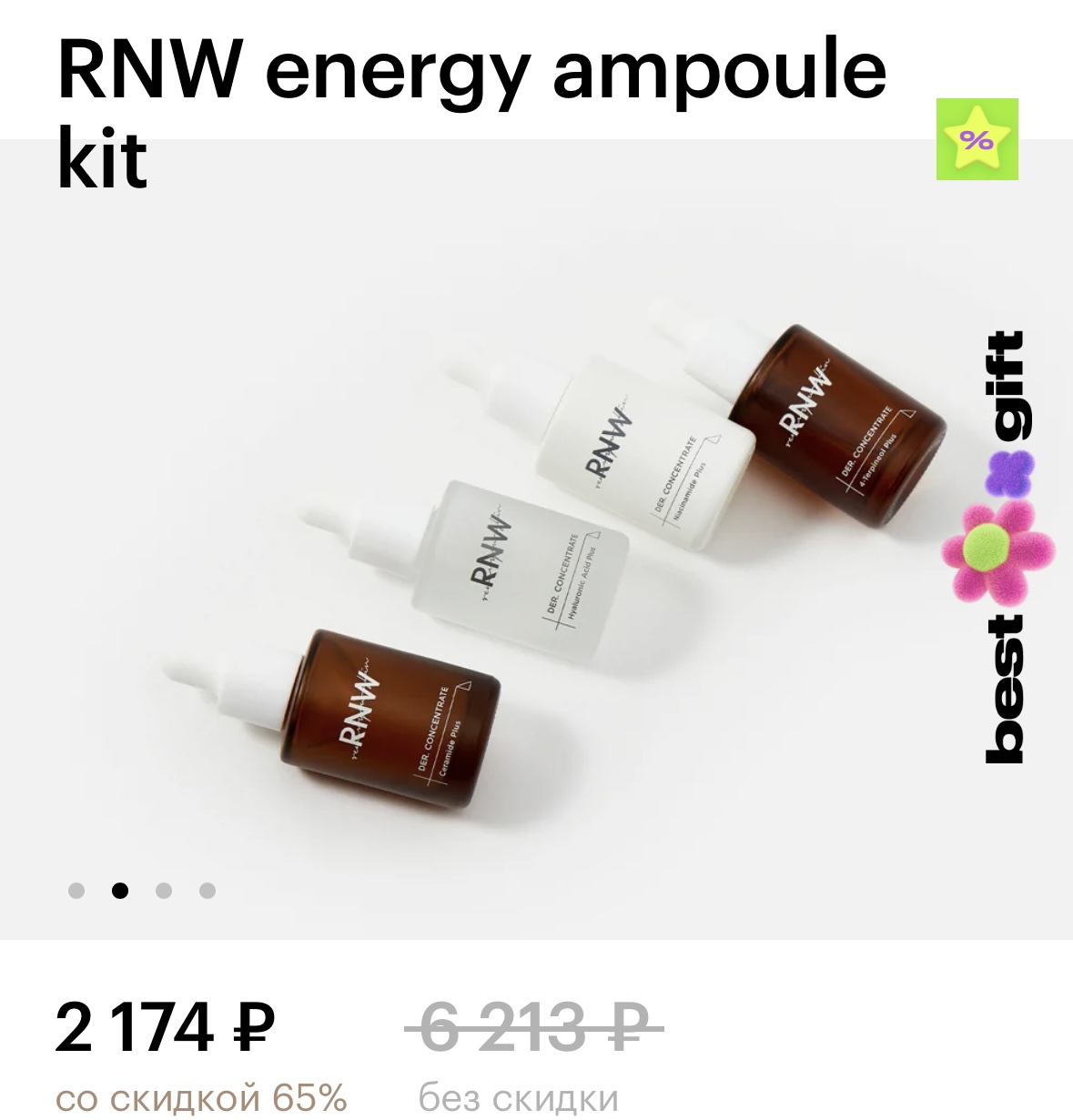Click the green star discount badge
Image resolution: width=1073 pixels, height=1120 pixels.
tap(978, 138)
